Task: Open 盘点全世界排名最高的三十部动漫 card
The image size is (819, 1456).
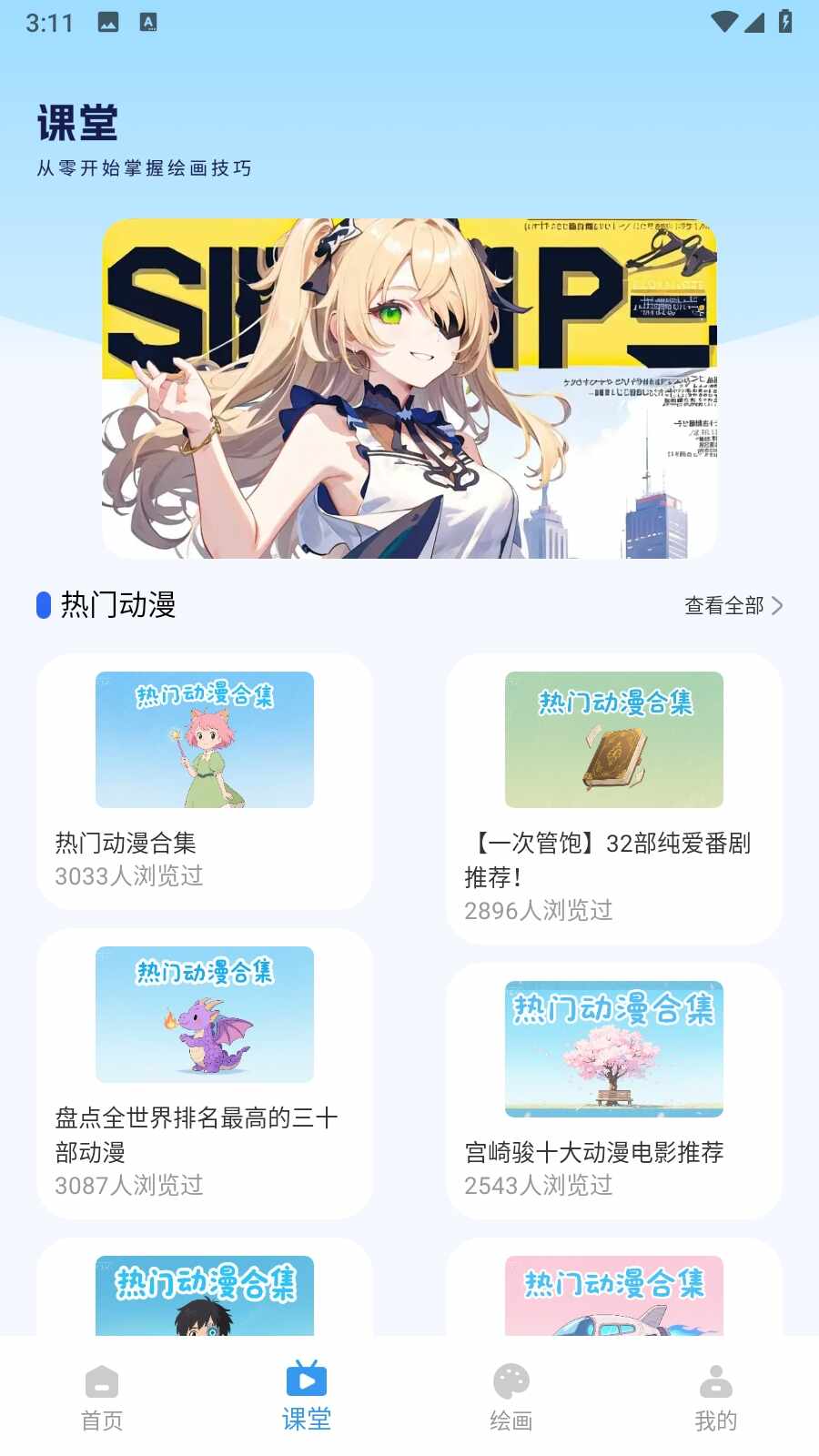Action: click(x=205, y=1072)
